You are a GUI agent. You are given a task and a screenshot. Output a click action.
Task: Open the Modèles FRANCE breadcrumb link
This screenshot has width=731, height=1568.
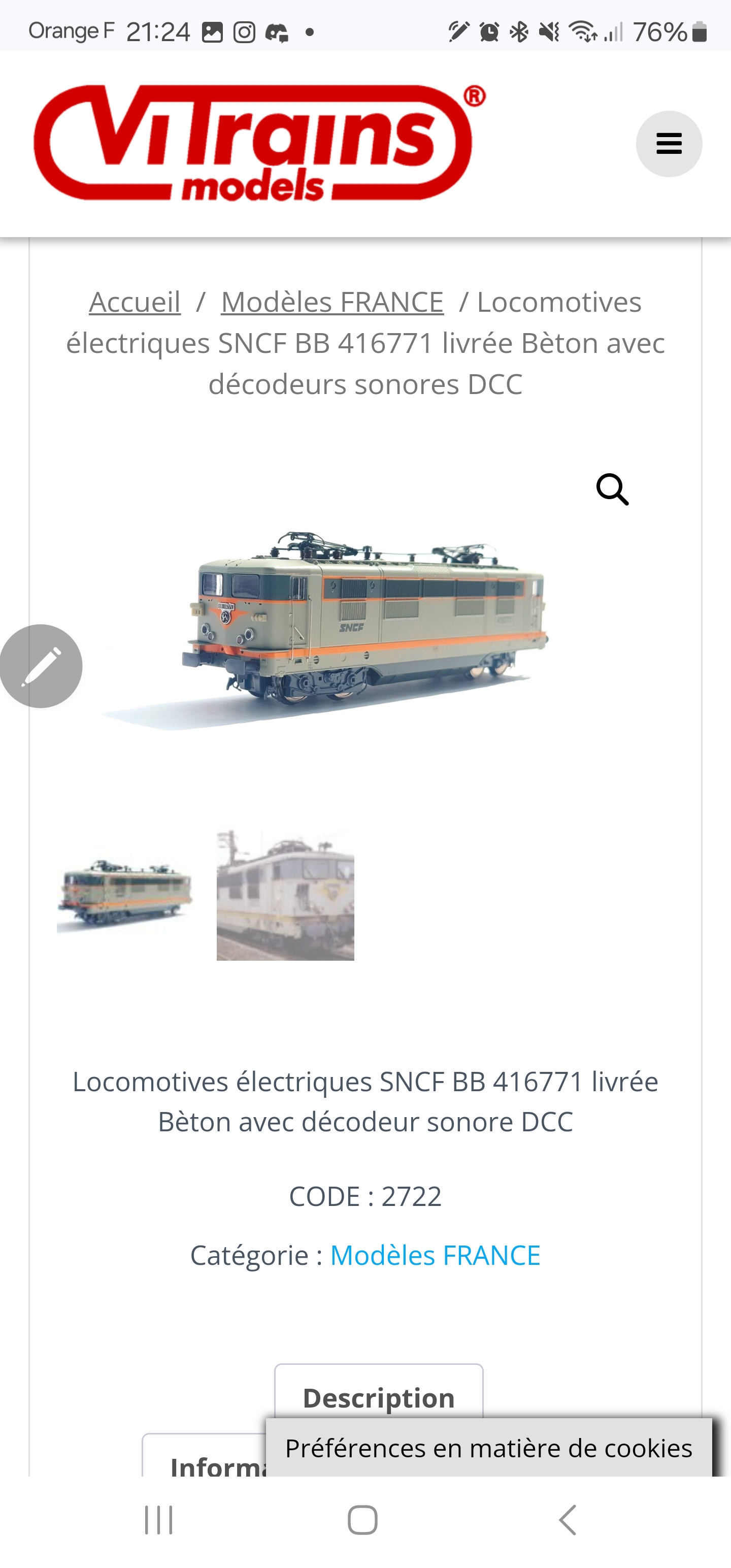click(x=333, y=302)
